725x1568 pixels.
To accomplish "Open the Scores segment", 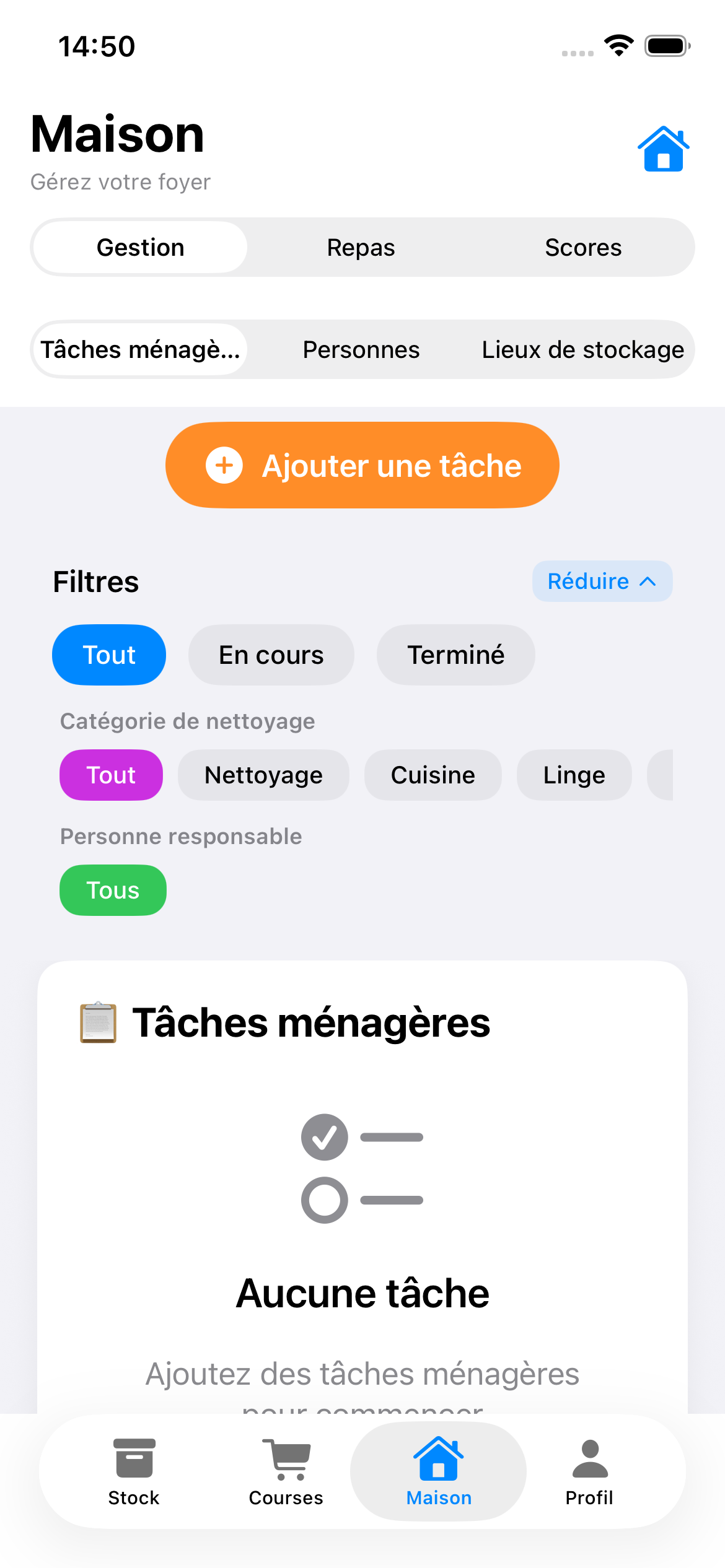I will (583, 248).
